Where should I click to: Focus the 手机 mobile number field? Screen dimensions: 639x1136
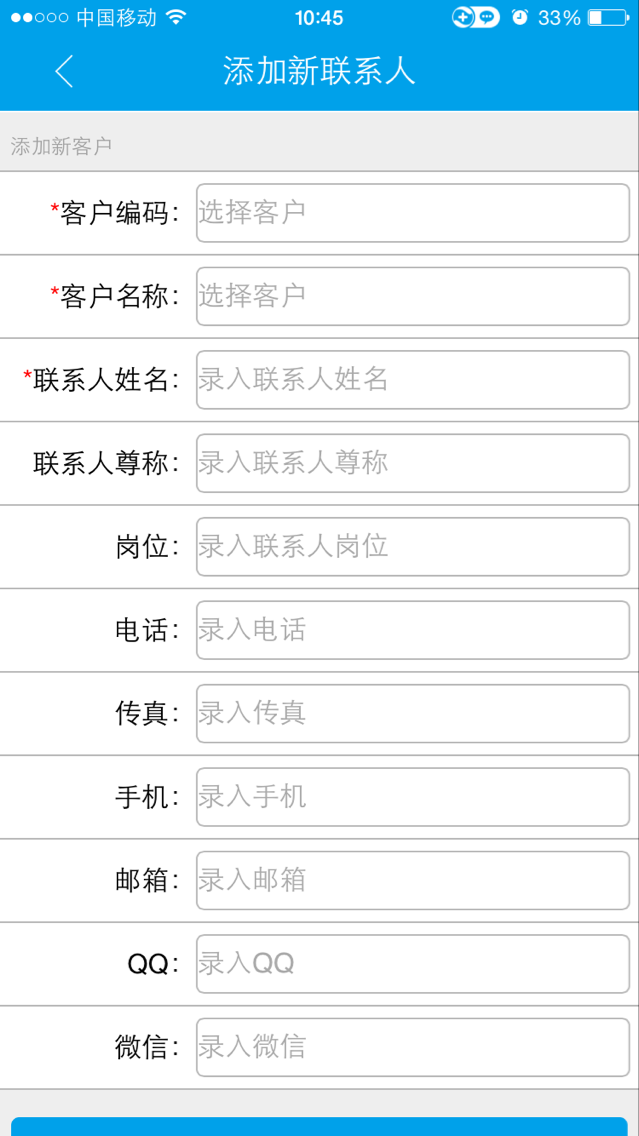412,797
